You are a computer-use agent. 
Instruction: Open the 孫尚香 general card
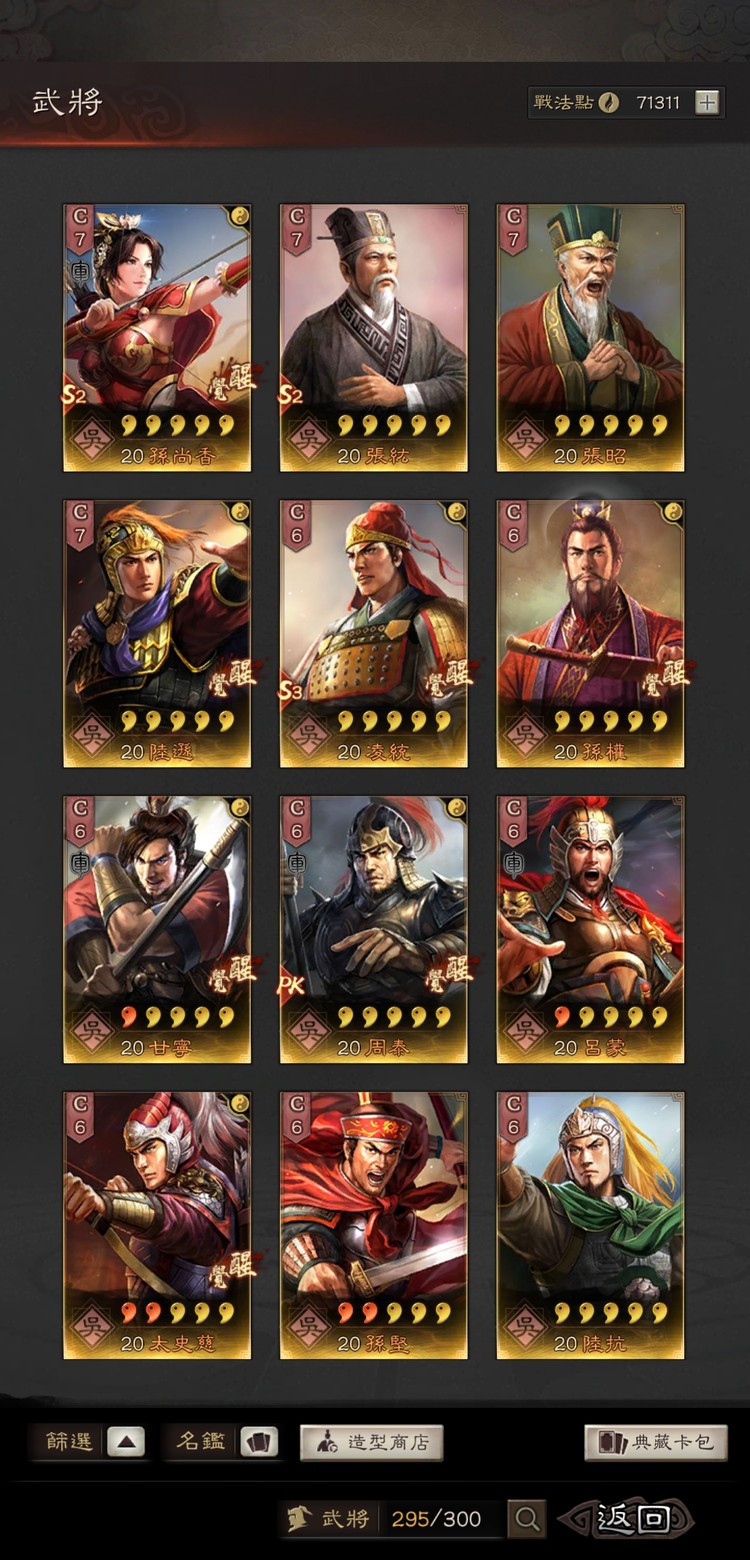(157, 337)
